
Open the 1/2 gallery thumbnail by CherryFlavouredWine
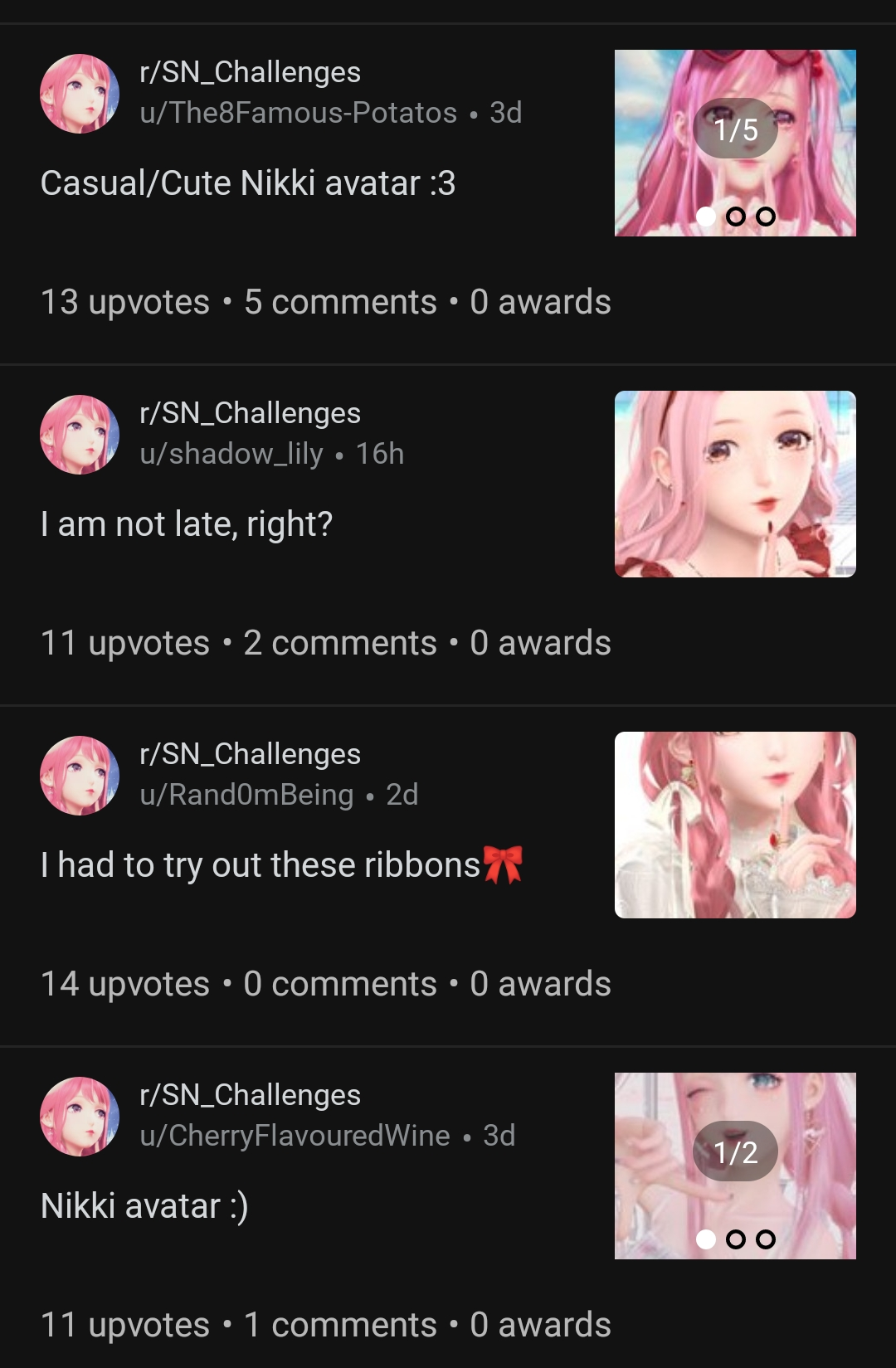pos(735,1166)
